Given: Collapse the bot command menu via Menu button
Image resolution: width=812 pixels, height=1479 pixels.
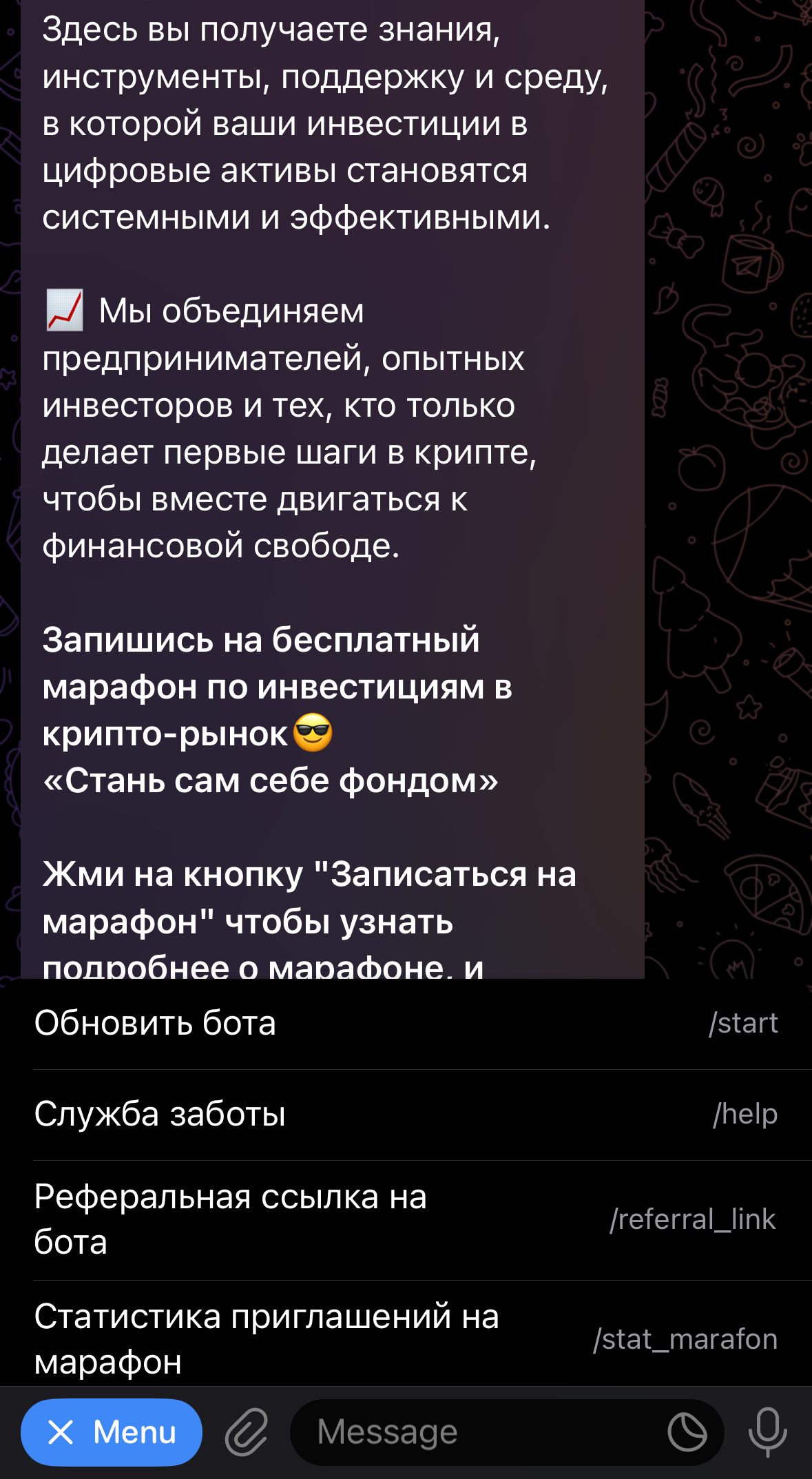Looking at the screenshot, I should click(x=110, y=1430).
